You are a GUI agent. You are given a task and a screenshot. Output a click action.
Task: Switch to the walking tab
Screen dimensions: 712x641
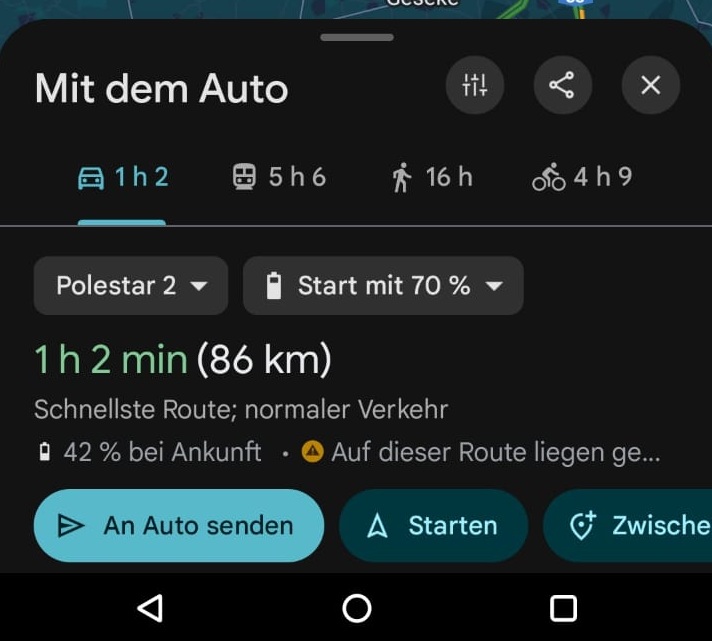coord(431,178)
